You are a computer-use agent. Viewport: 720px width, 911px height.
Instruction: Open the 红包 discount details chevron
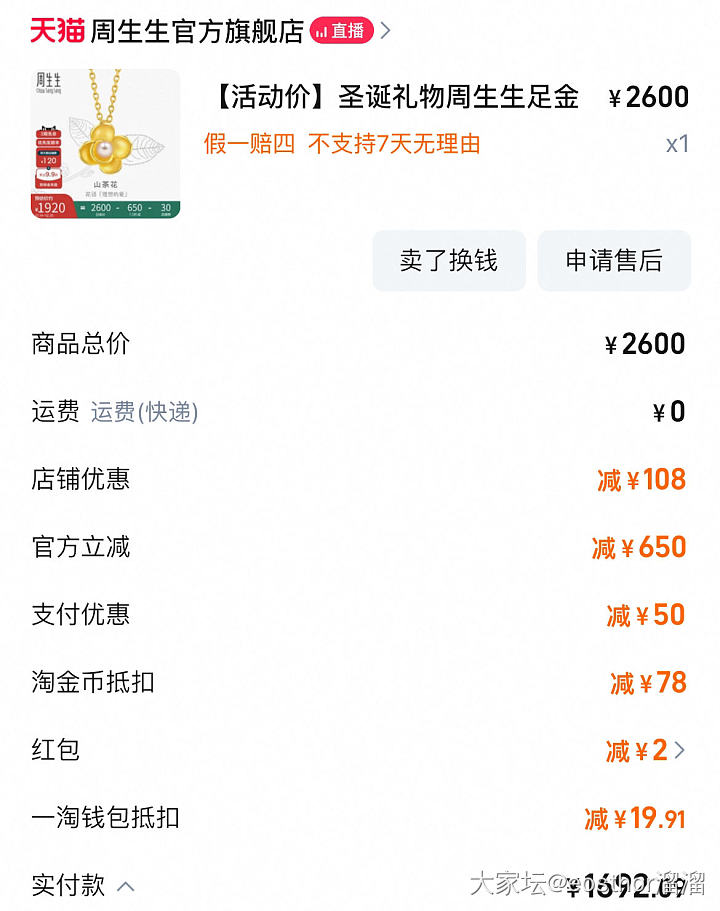click(680, 750)
